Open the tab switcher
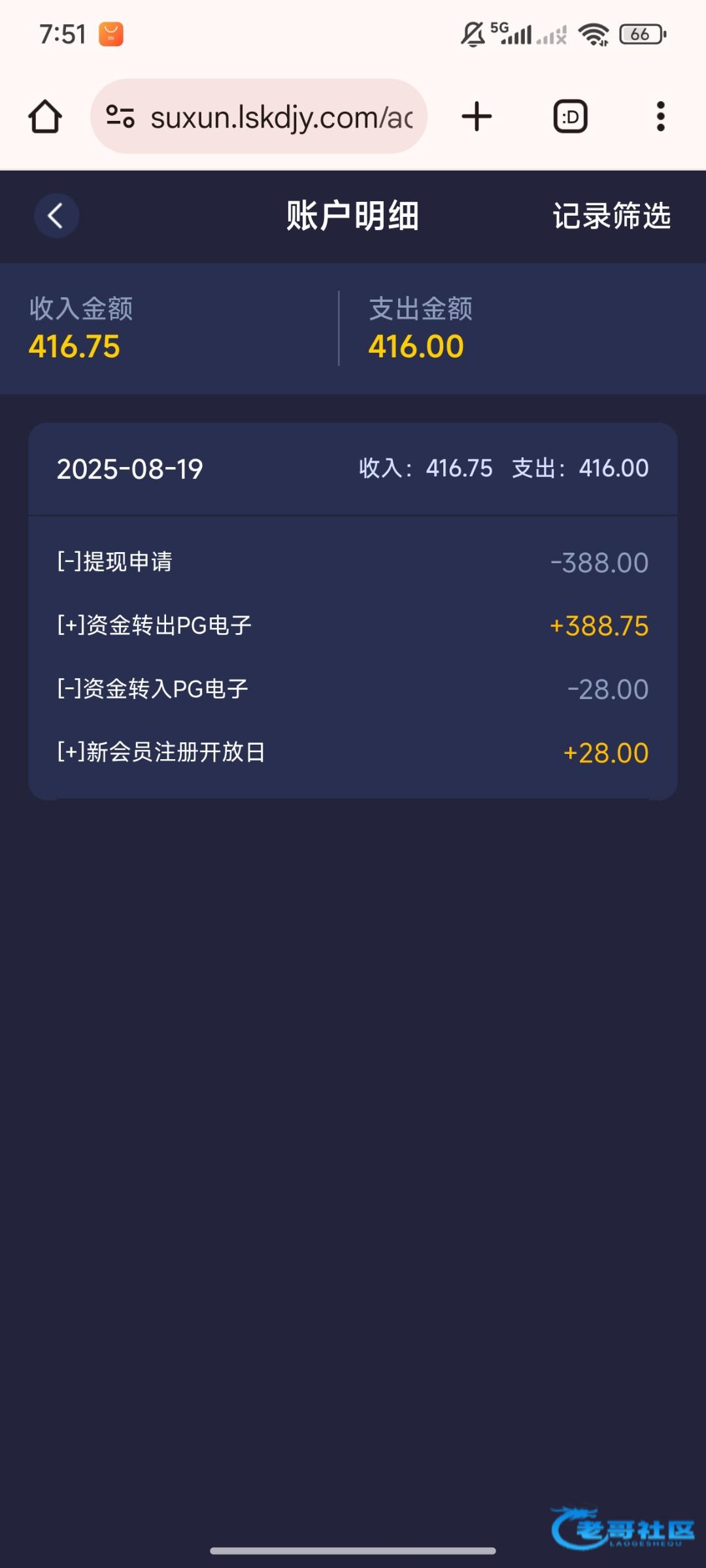 coord(571,116)
